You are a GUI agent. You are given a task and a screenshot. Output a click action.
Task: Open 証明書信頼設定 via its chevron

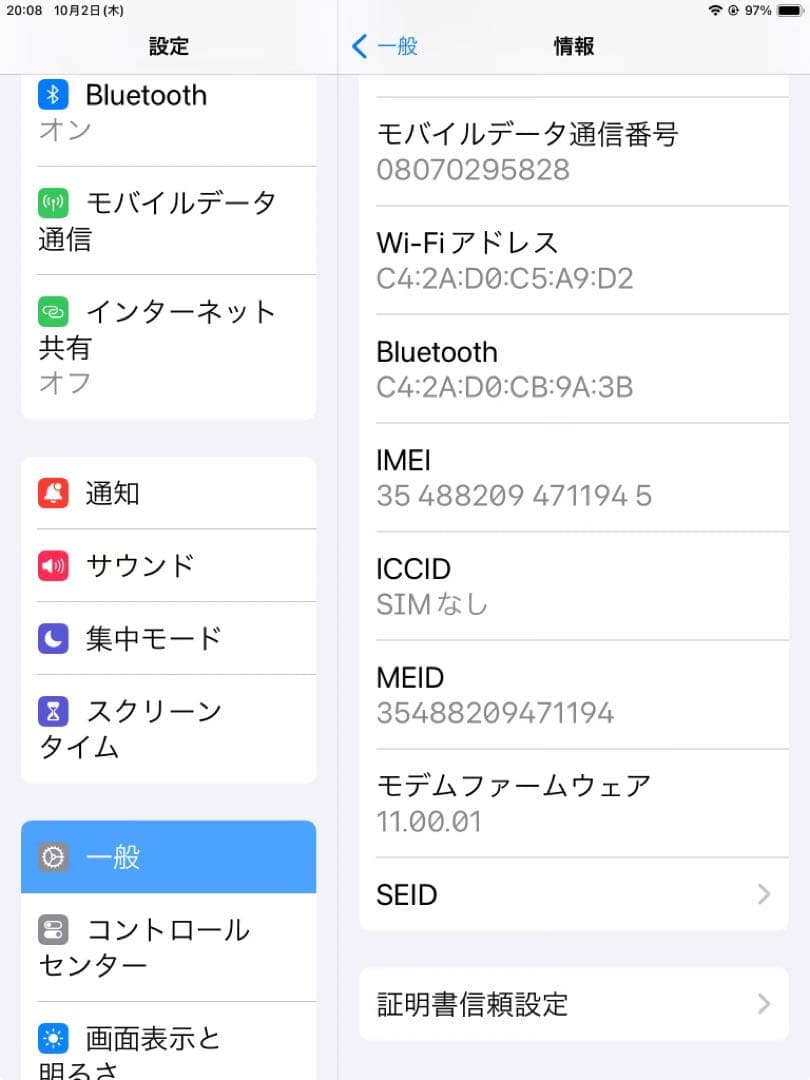click(x=764, y=1004)
